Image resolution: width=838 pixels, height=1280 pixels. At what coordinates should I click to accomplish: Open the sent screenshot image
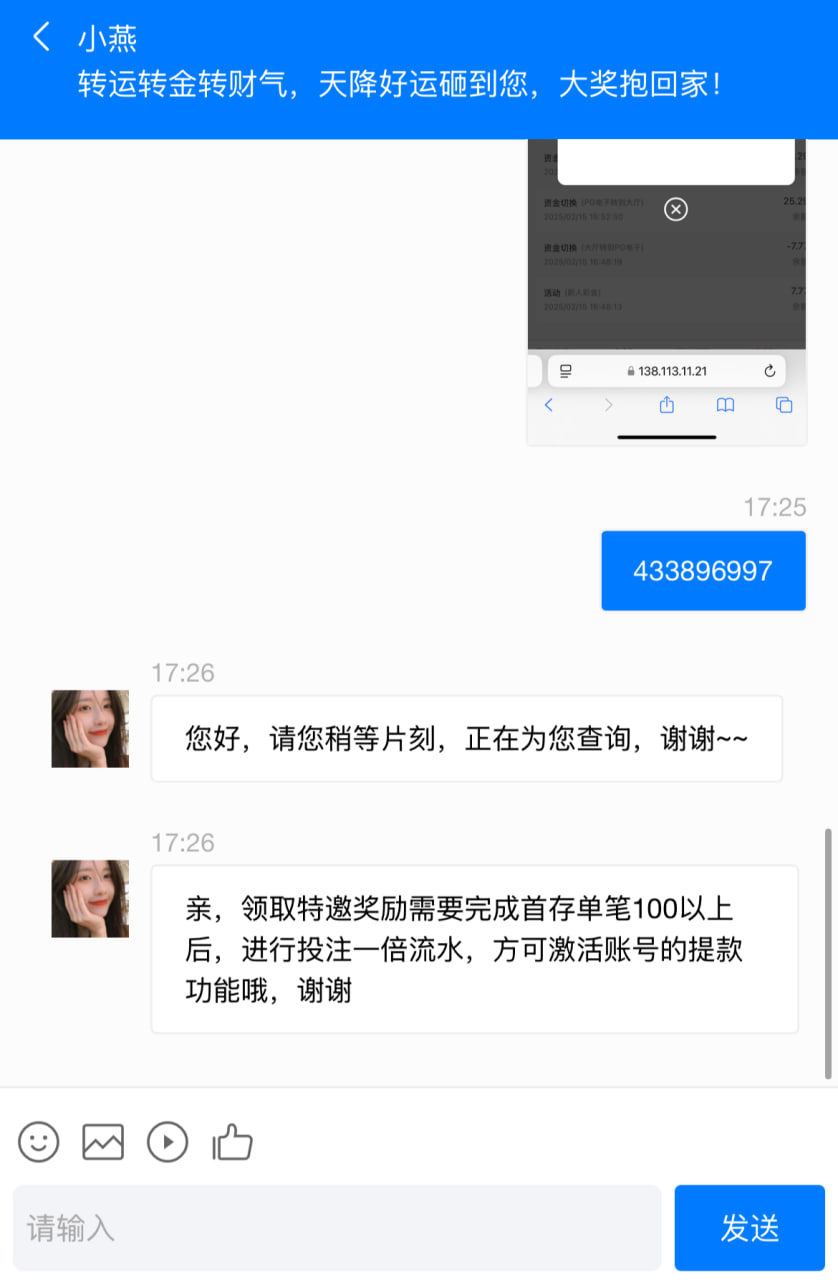click(666, 290)
